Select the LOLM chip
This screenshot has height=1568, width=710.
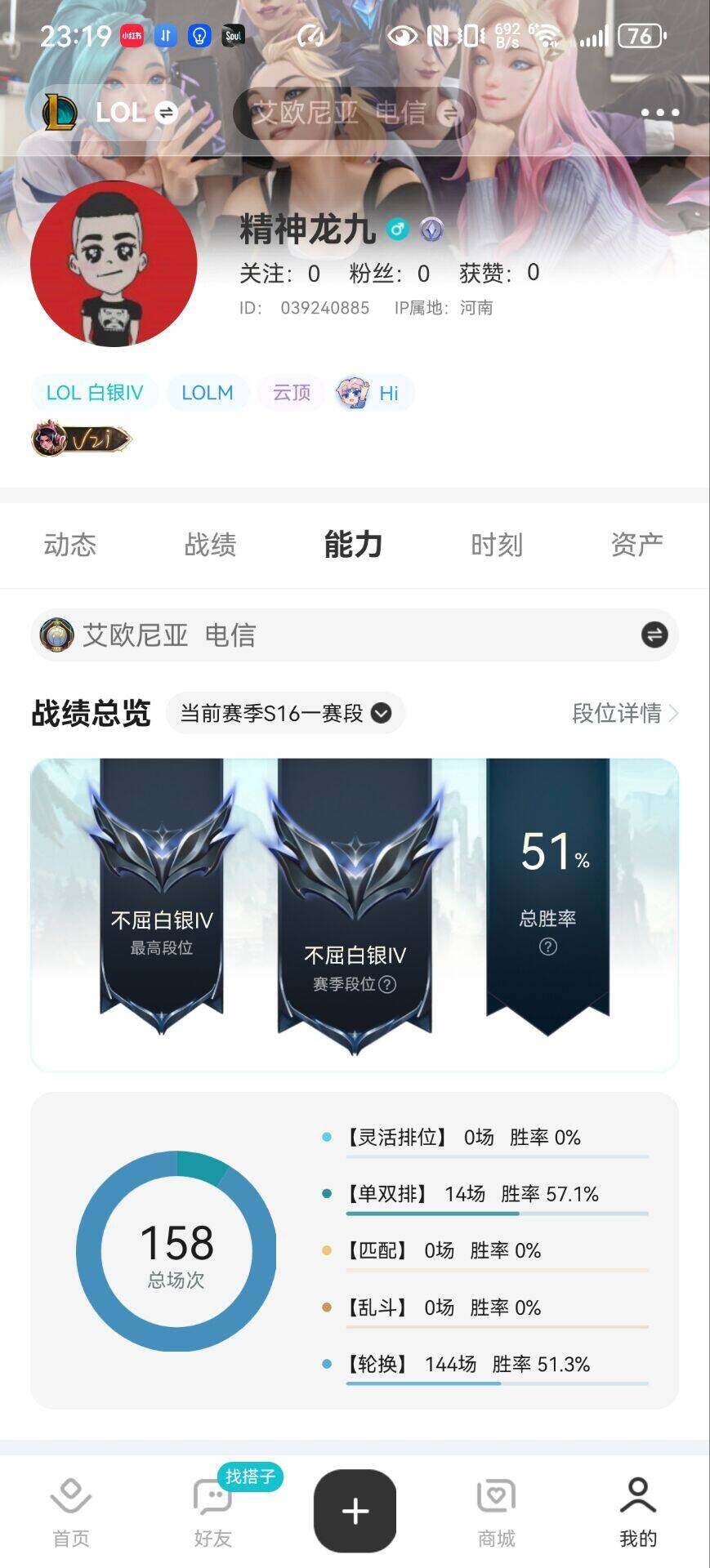(207, 393)
